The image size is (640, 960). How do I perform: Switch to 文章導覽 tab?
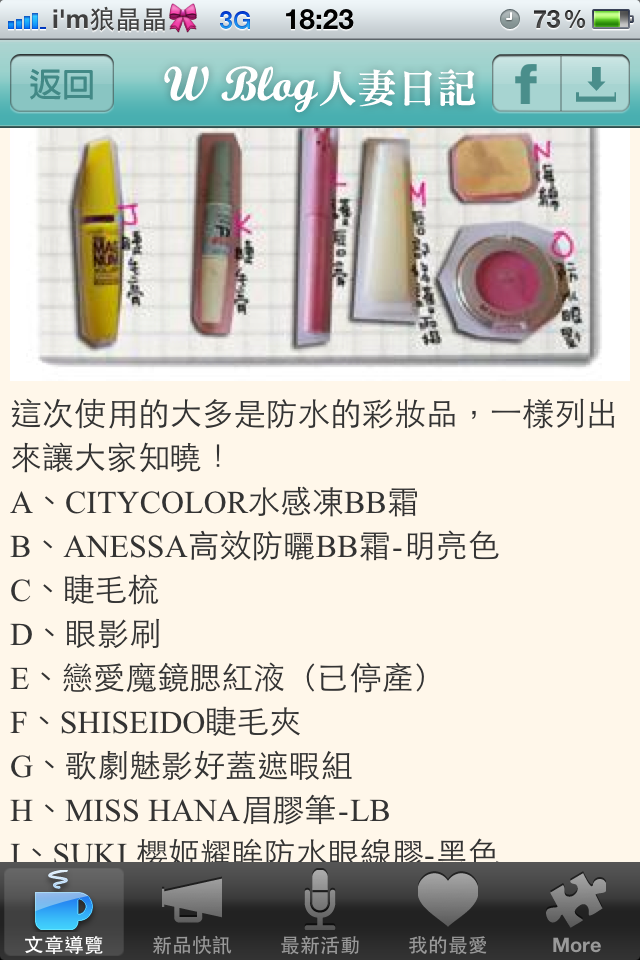64,912
